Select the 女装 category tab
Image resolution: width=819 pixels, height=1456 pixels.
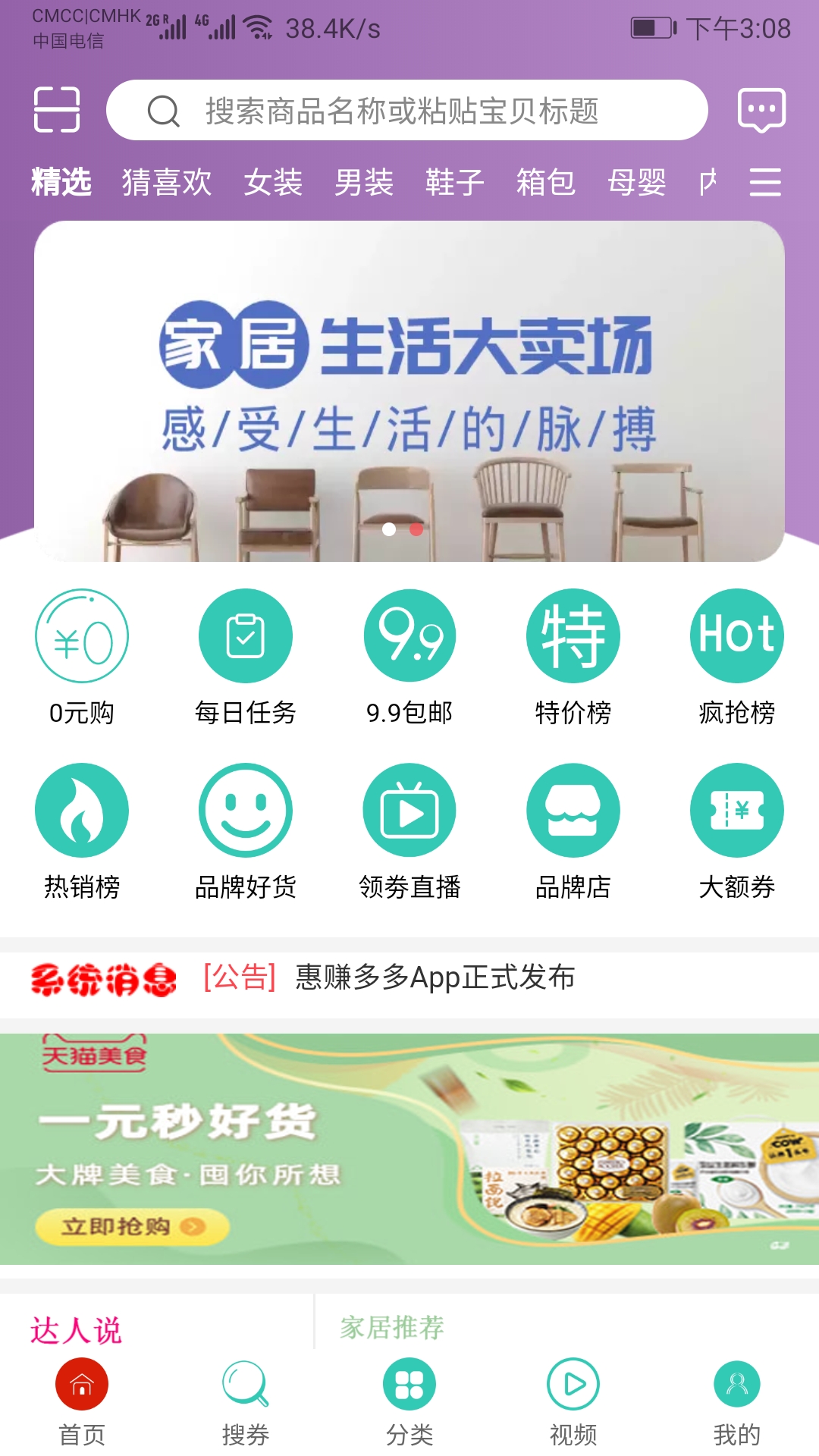(x=273, y=183)
